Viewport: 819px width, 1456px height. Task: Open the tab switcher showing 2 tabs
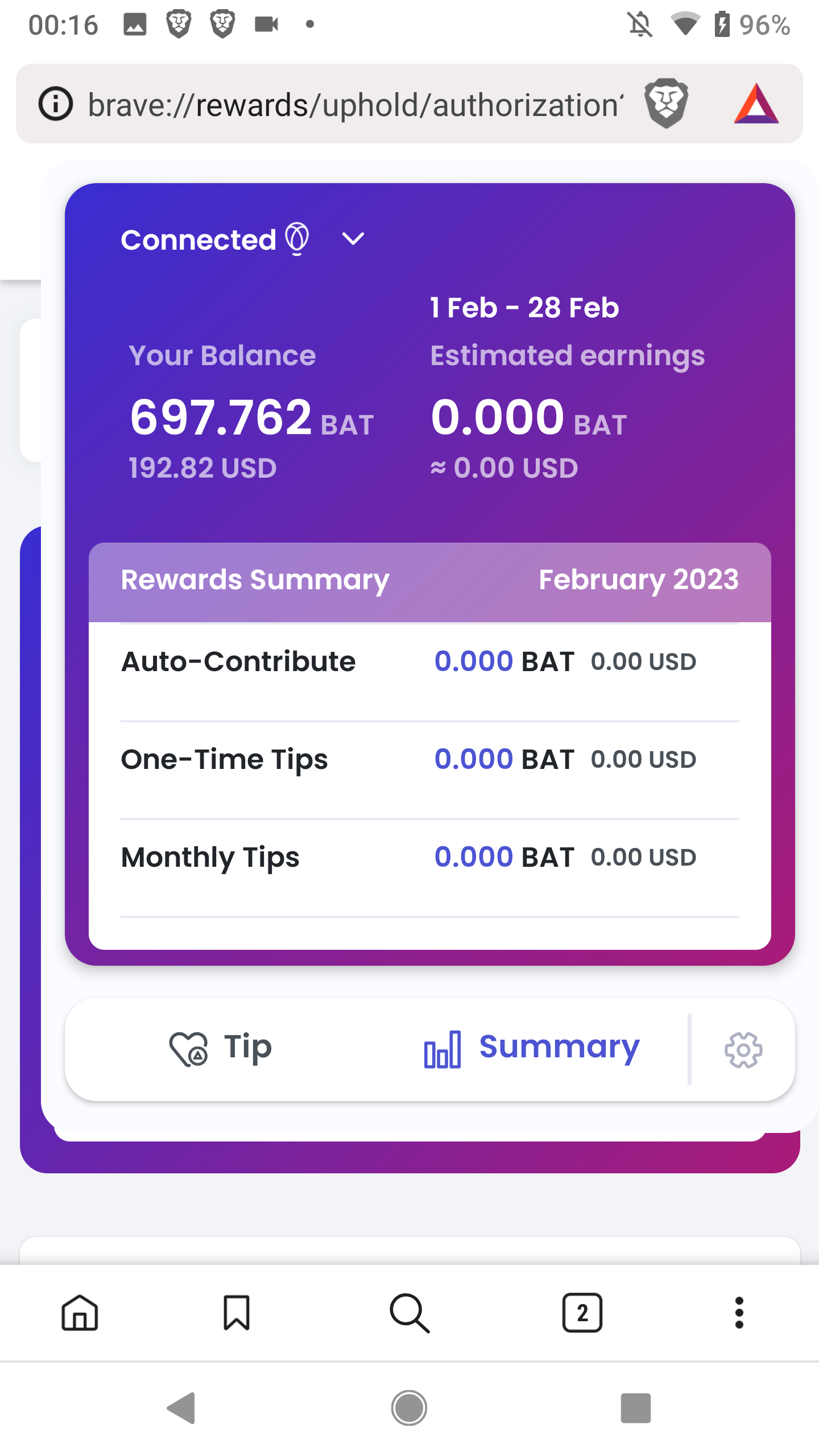[x=581, y=1314]
